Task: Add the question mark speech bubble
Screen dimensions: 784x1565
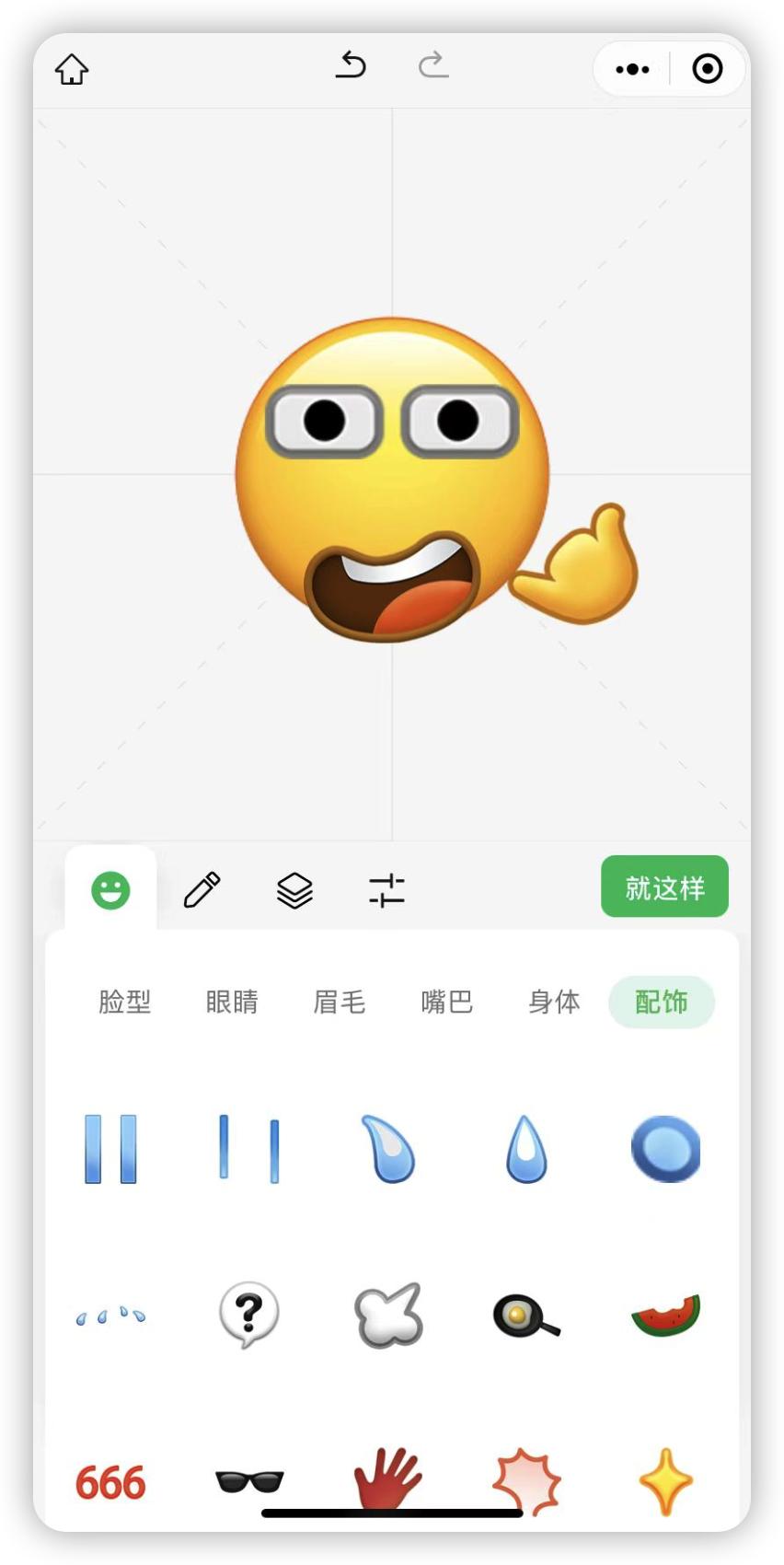Action: tap(249, 1315)
